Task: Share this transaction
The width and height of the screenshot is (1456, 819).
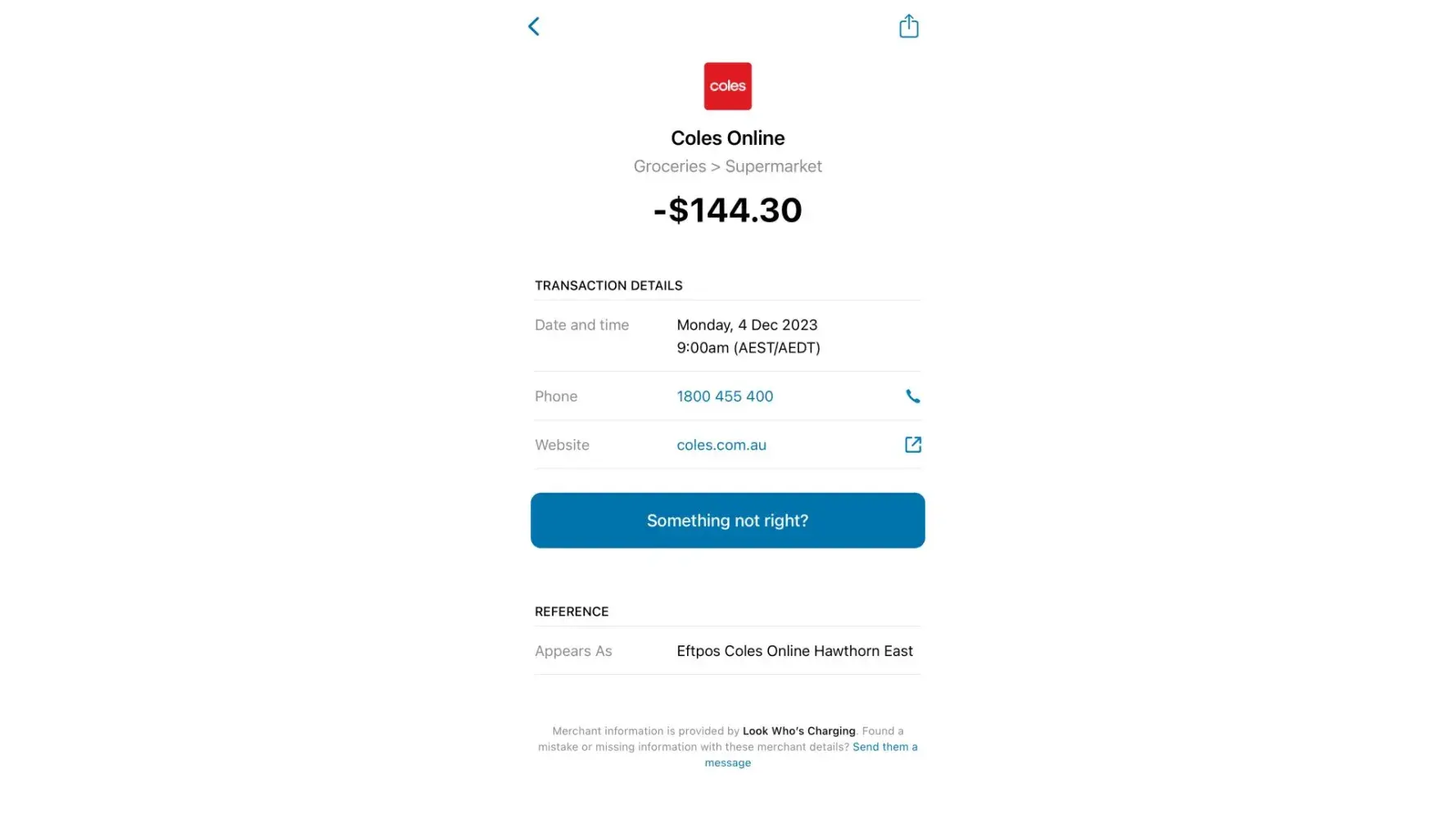Action: (908, 26)
